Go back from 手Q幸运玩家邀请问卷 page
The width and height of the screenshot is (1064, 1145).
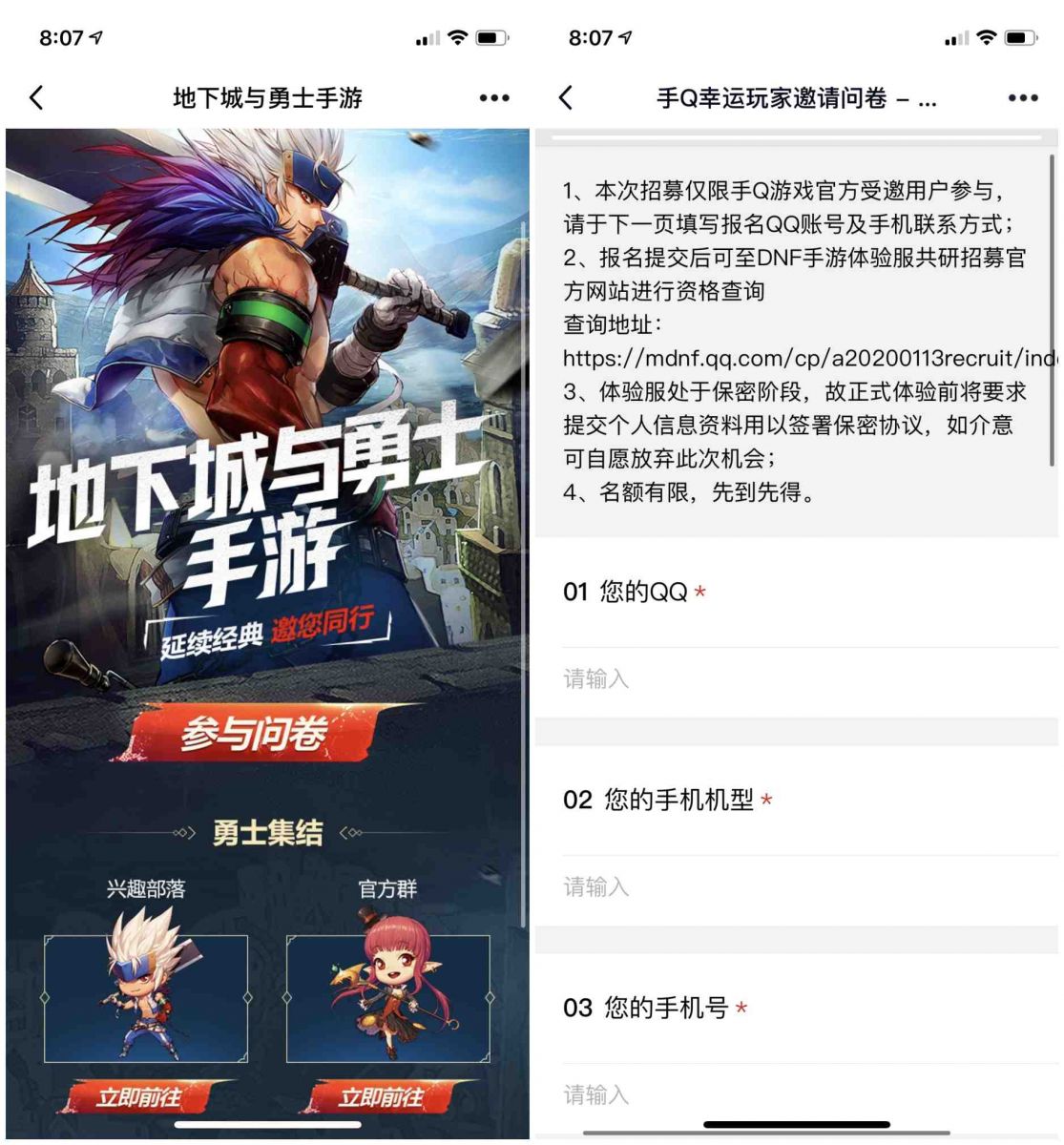[x=566, y=97]
